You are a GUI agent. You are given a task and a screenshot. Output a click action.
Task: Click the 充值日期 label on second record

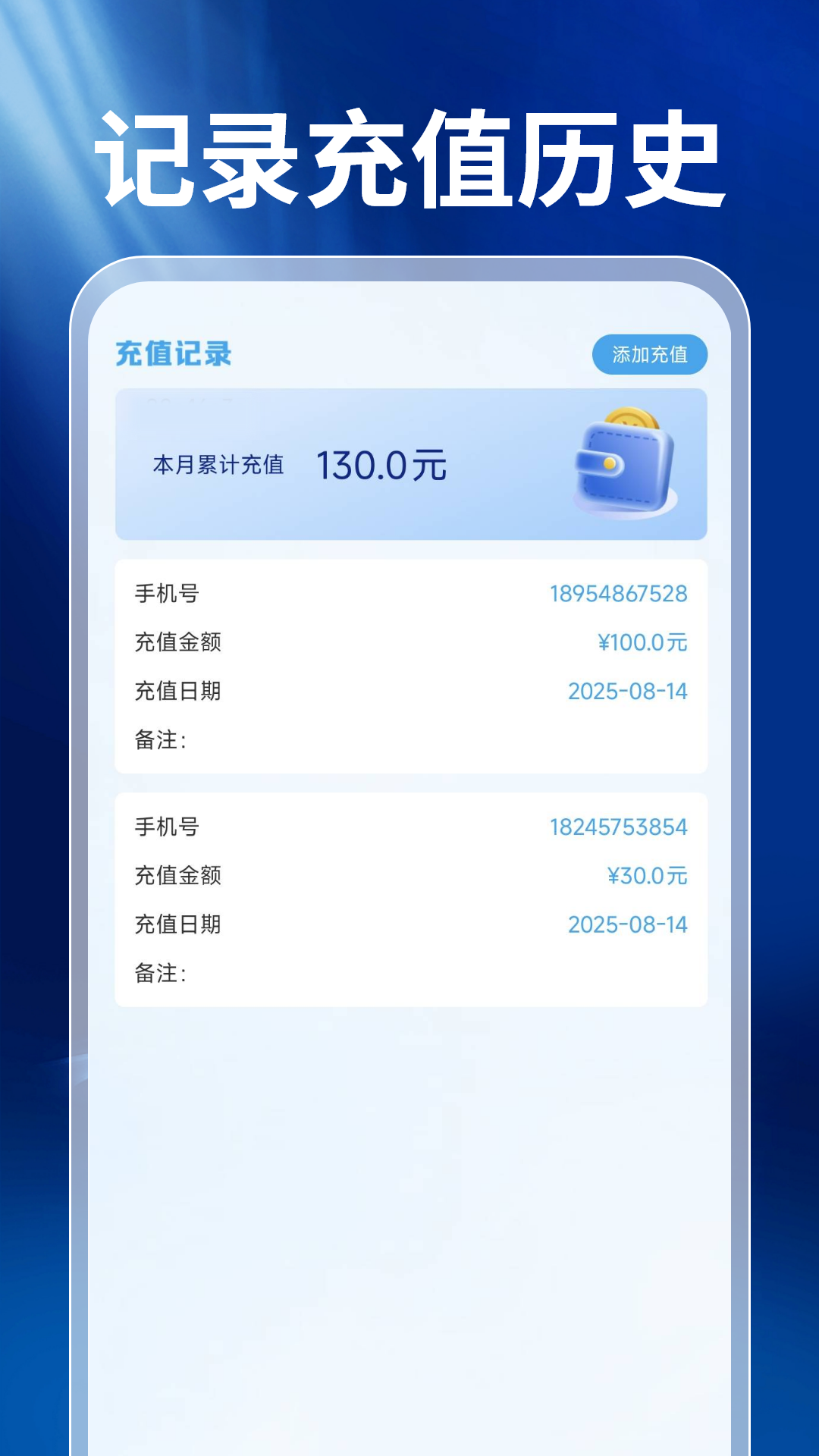coord(175,925)
